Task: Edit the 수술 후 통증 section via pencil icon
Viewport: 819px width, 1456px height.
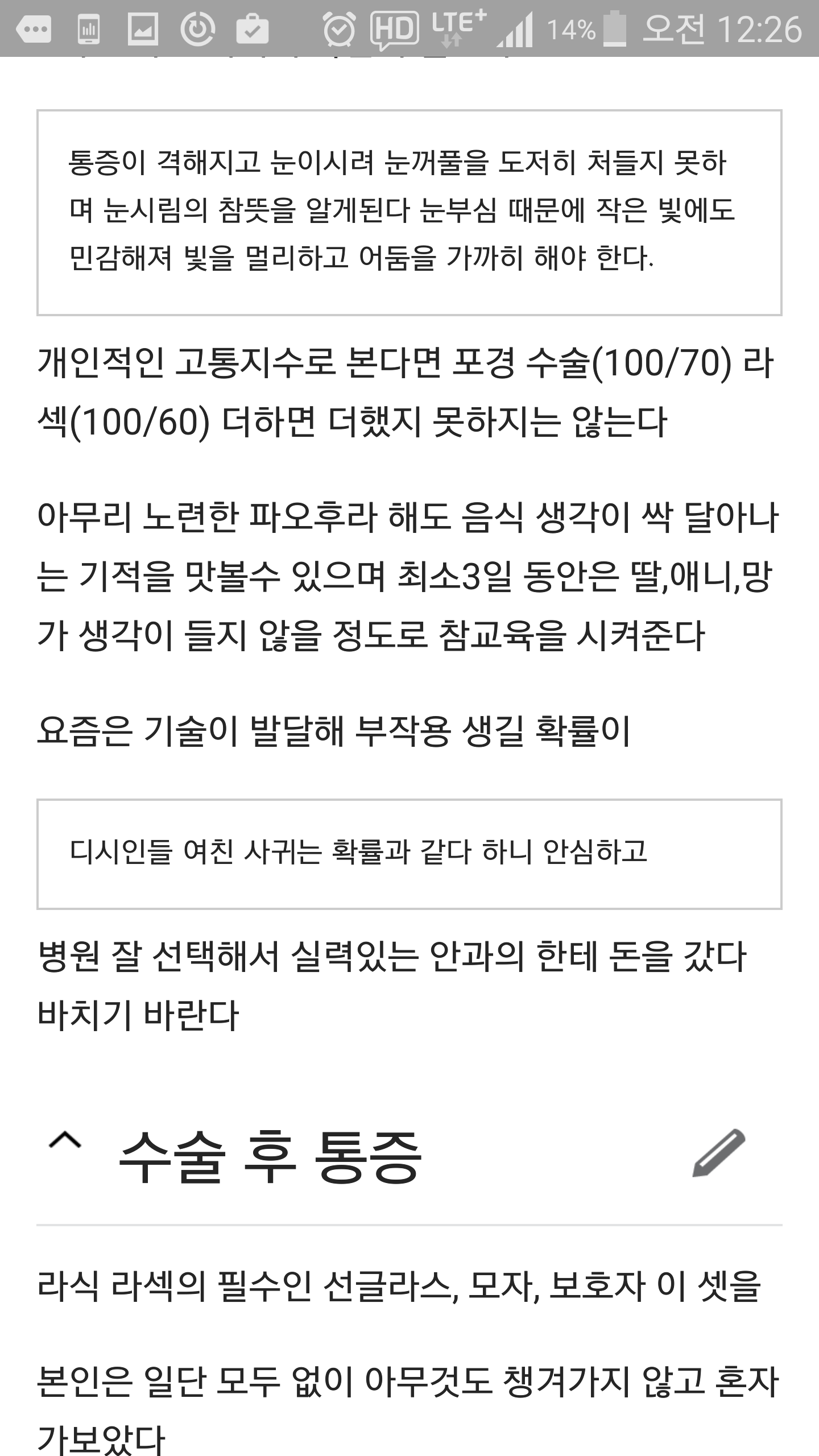Action: (x=718, y=1153)
